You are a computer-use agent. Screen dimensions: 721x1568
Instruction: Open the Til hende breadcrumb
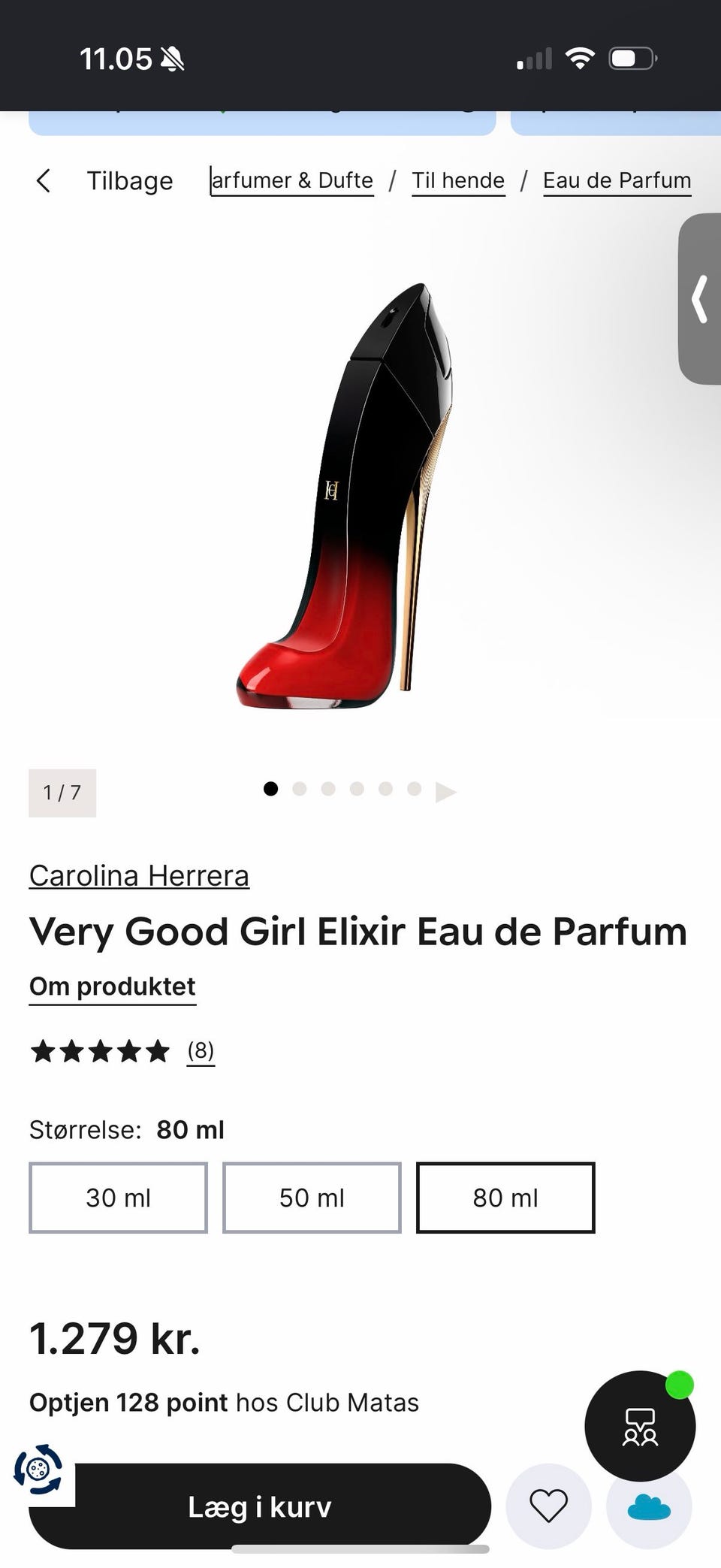[458, 180]
